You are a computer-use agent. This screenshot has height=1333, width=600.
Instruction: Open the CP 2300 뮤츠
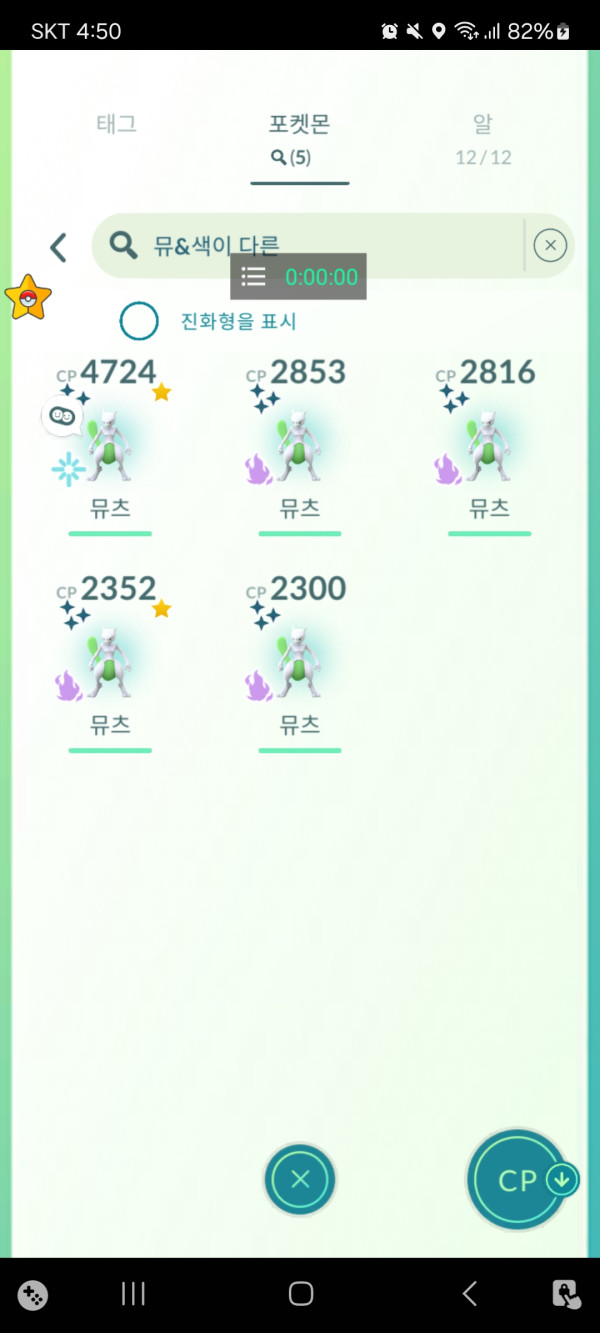299,661
